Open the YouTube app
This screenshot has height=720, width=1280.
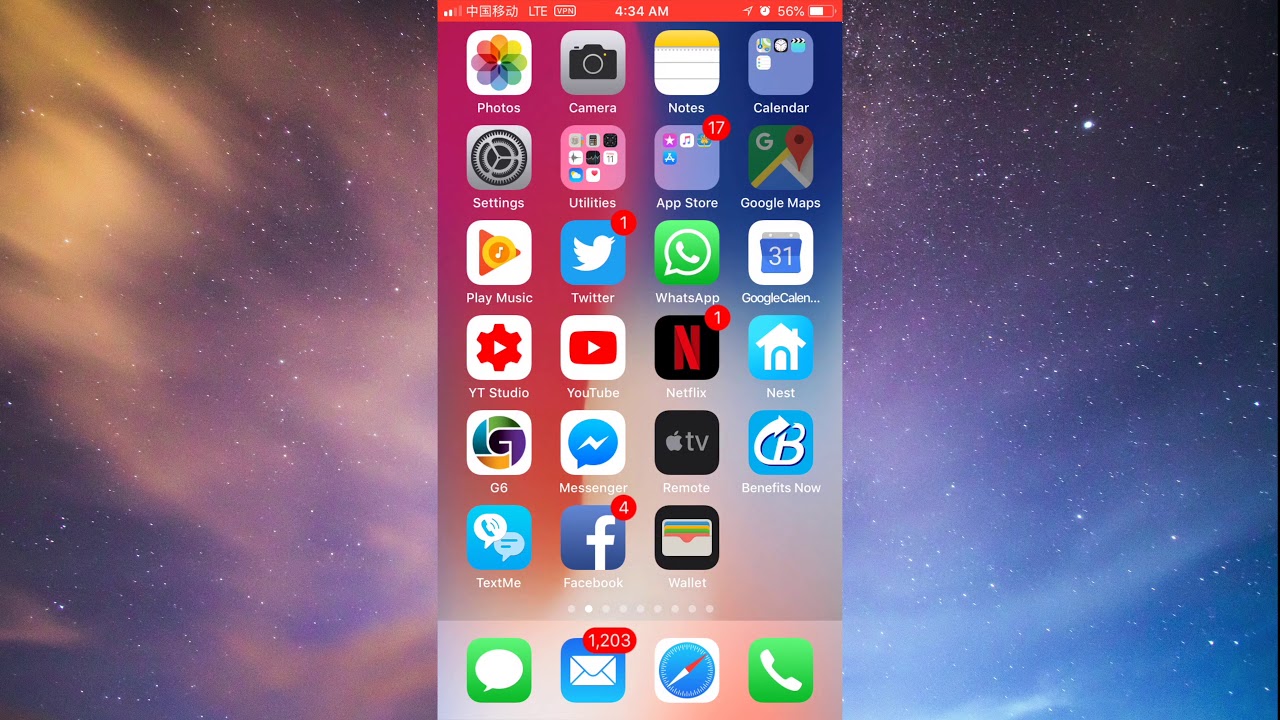click(x=593, y=348)
